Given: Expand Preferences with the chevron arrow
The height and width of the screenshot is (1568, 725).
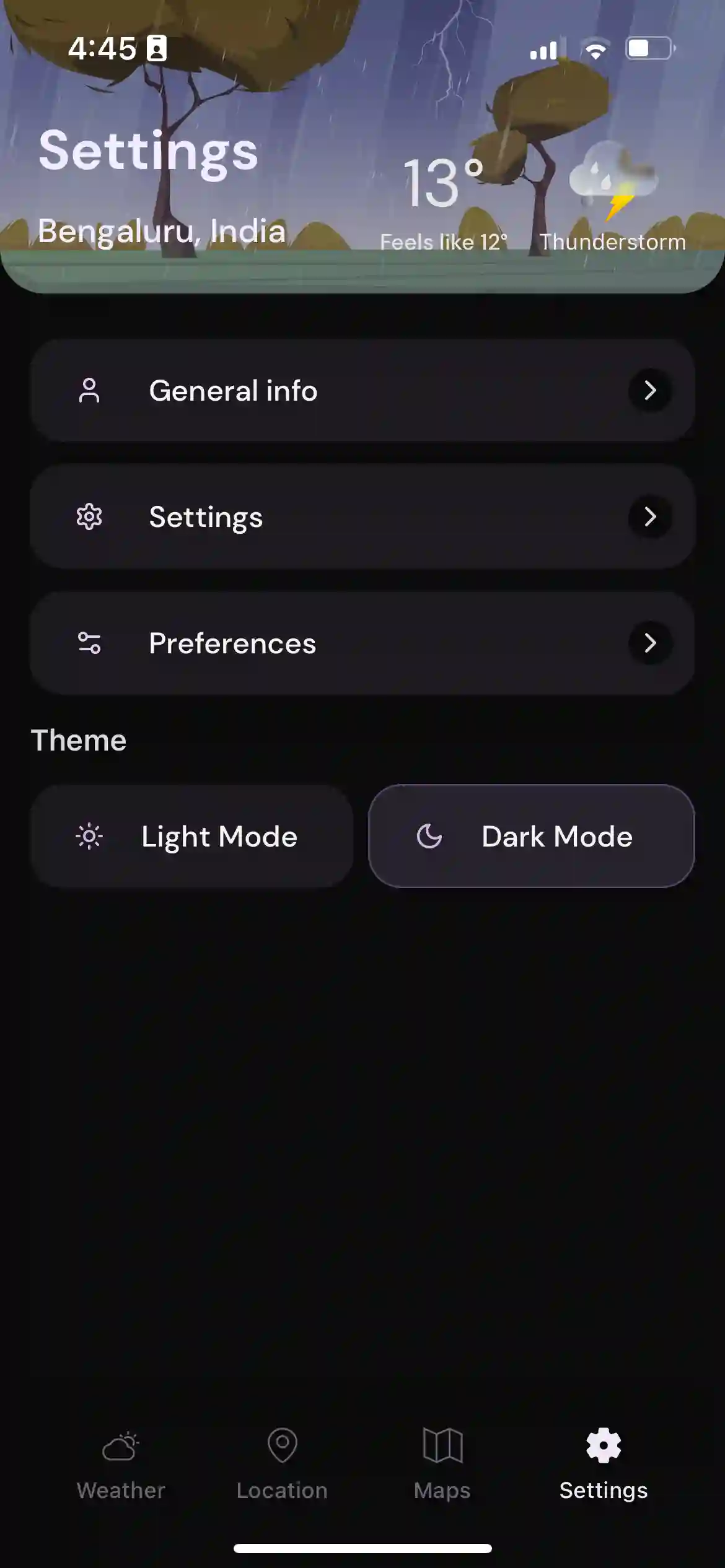Looking at the screenshot, I should (650, 643).
